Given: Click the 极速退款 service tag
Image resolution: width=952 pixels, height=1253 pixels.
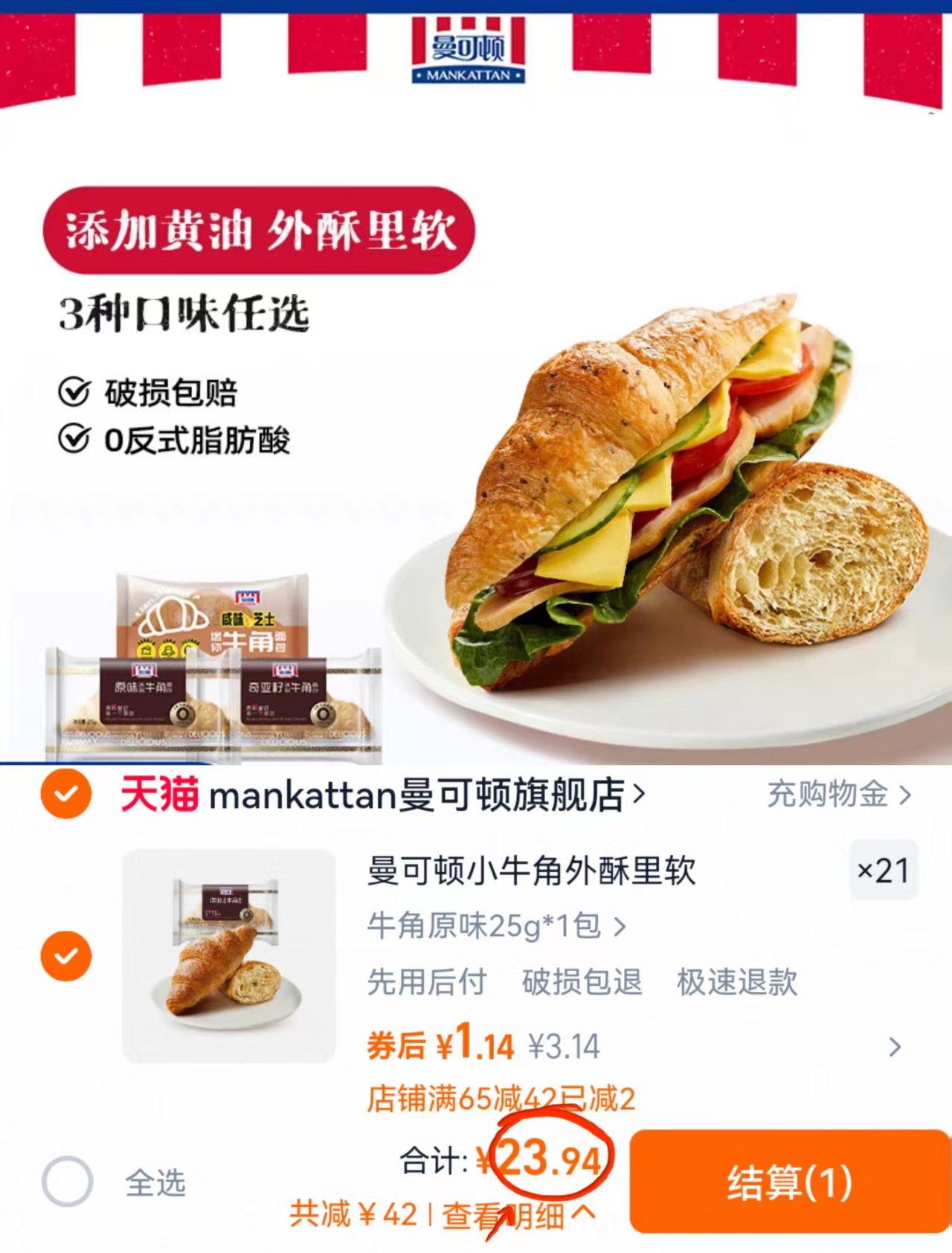Looking at the screenshot, I should tap(735, 982).
